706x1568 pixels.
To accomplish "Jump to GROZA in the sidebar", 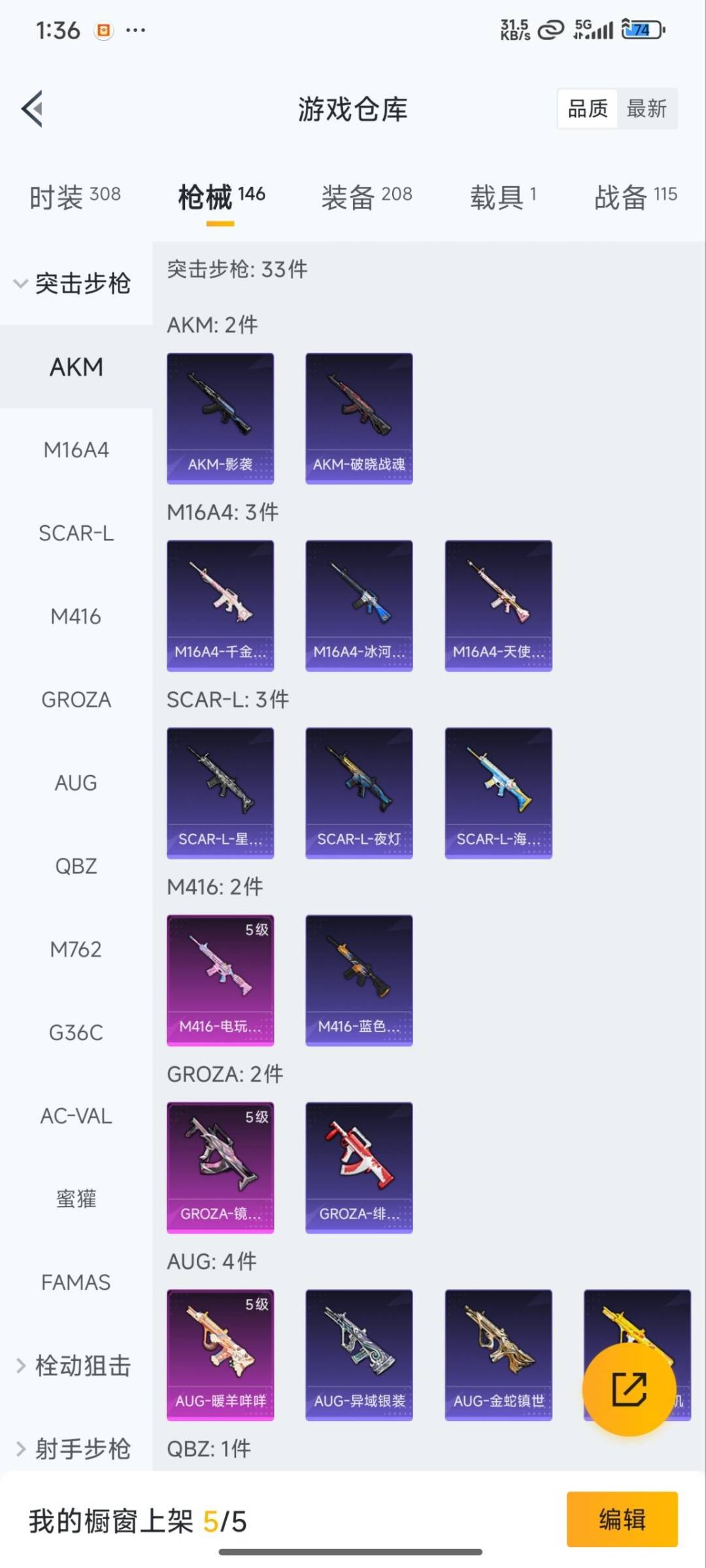I will click(x=76, y=700).
